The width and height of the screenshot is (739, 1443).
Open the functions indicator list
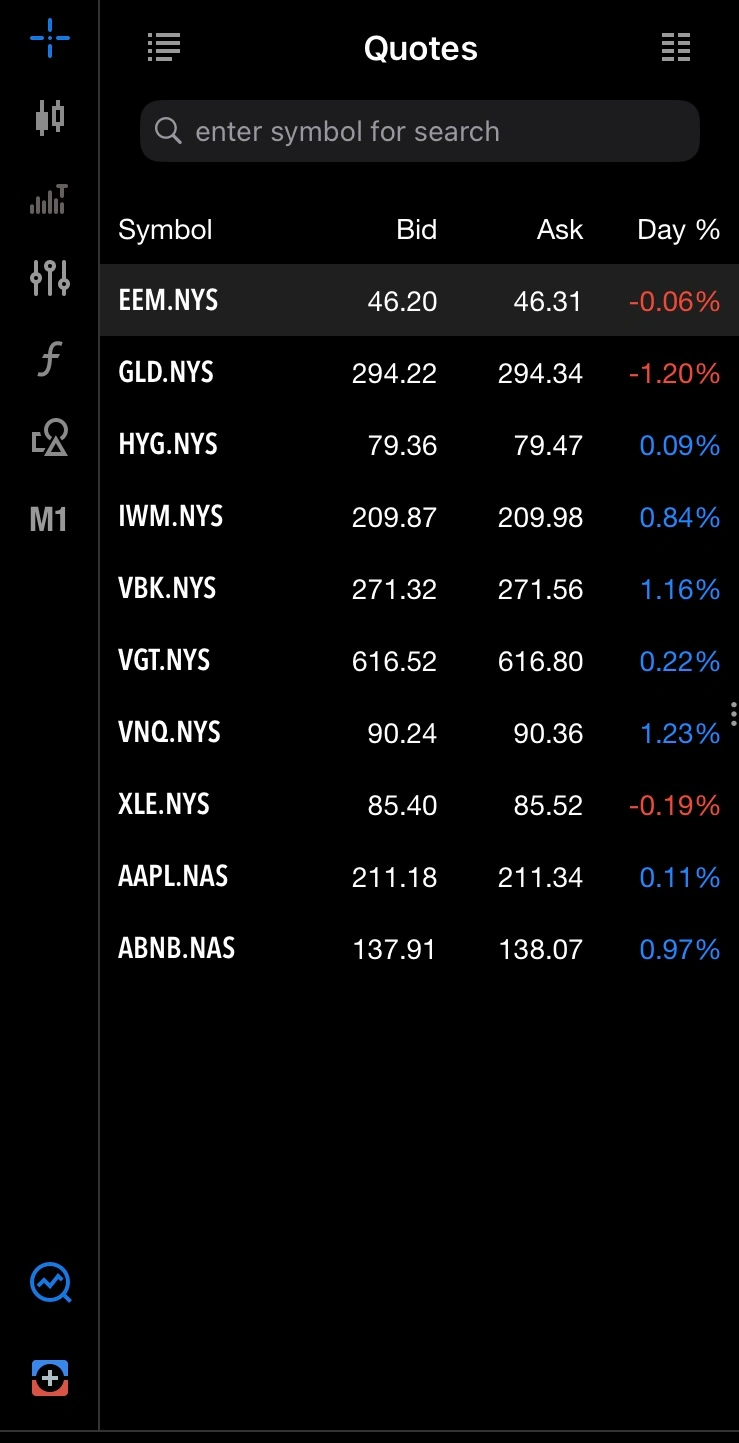pyautogui.click(x=47, y=358)
